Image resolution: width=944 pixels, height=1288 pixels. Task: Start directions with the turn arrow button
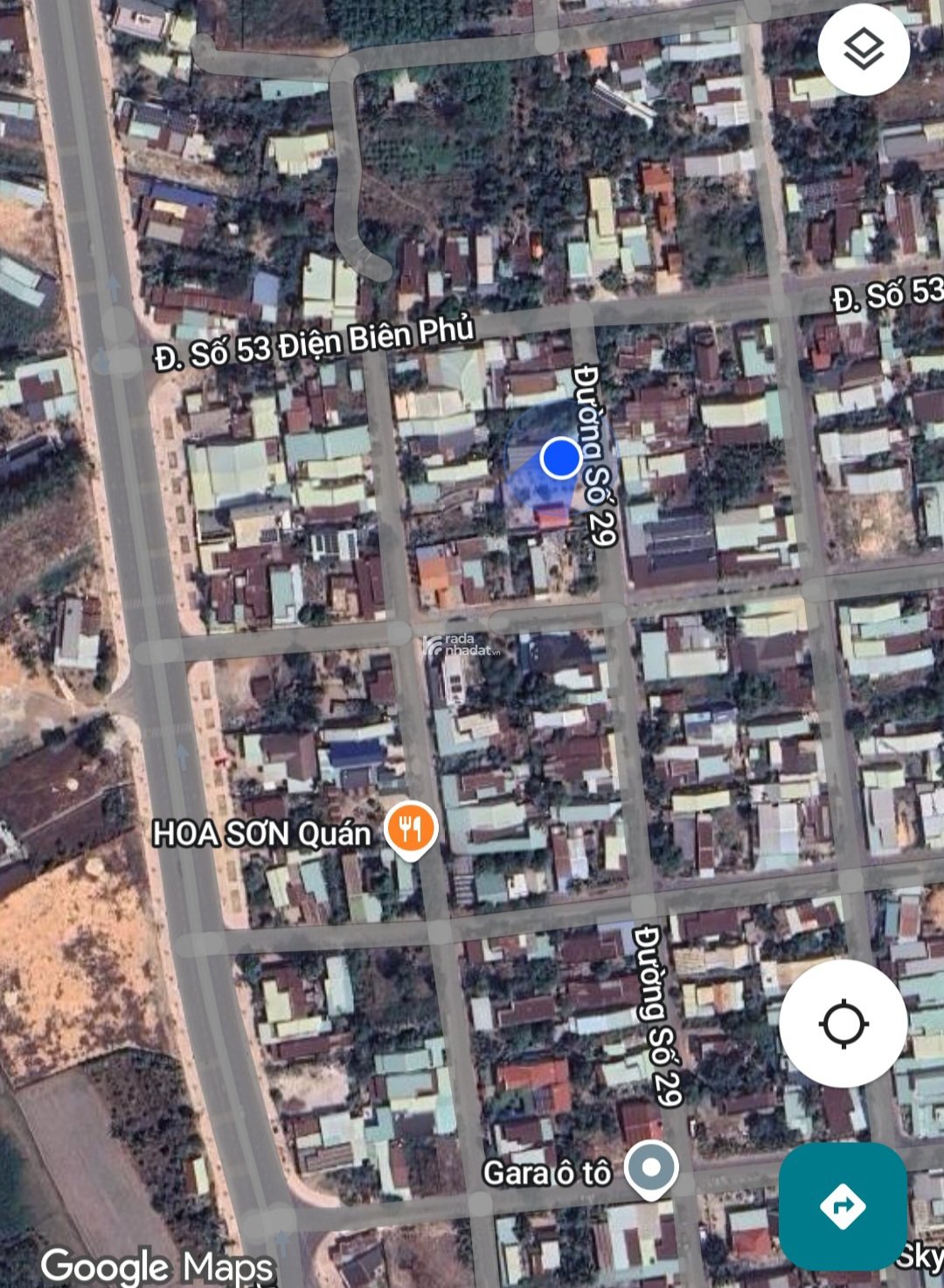coord(843,1206)
